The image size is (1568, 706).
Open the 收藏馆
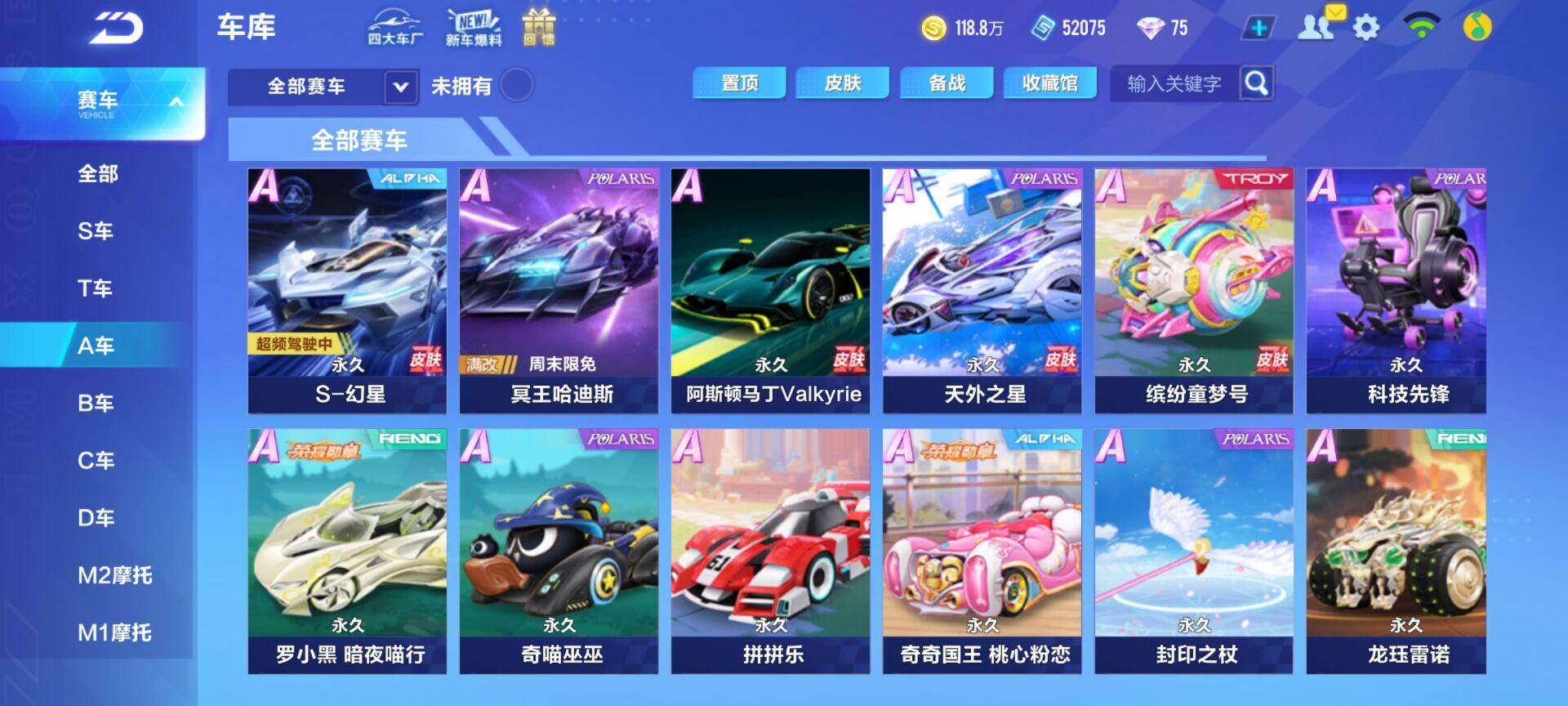click(1050, 83)
